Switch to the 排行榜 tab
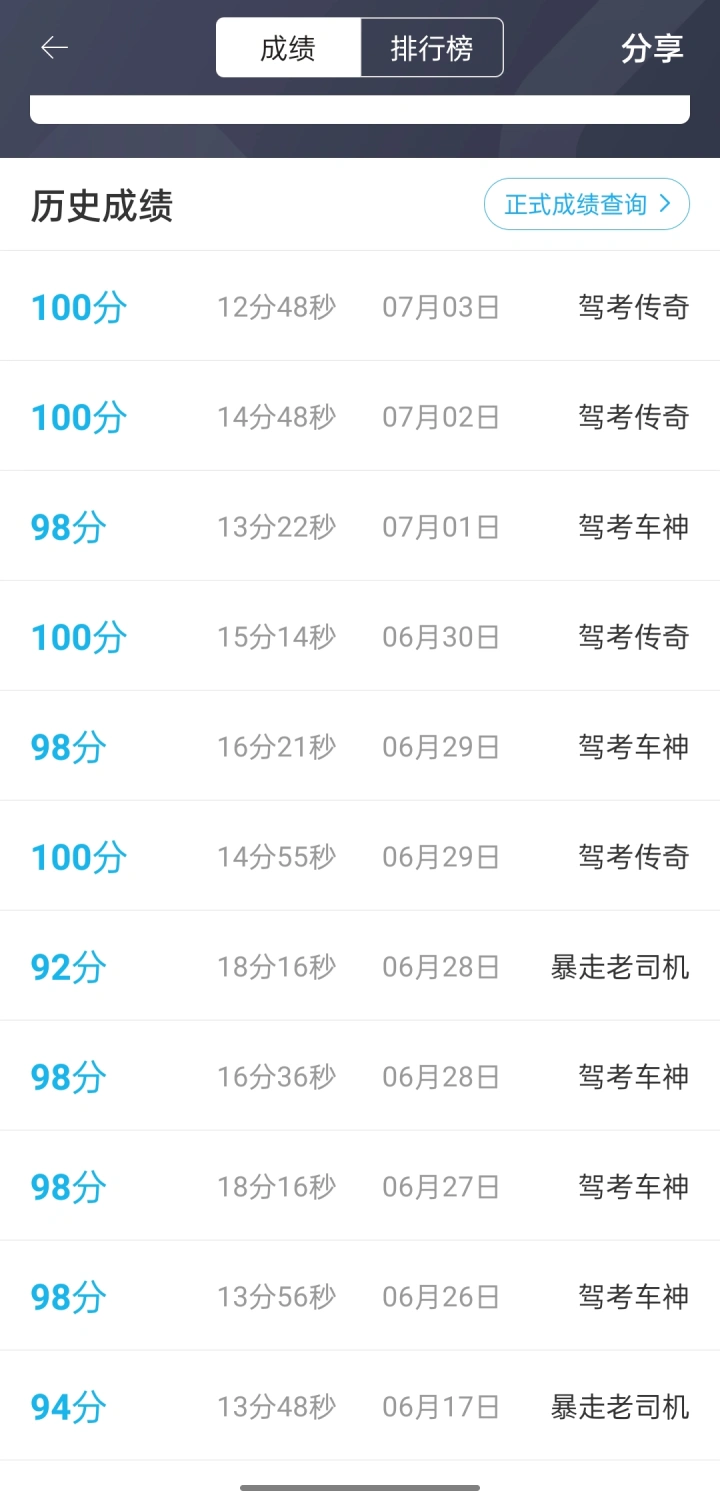This screenshot has height=1495, width=720. (431, 48)
